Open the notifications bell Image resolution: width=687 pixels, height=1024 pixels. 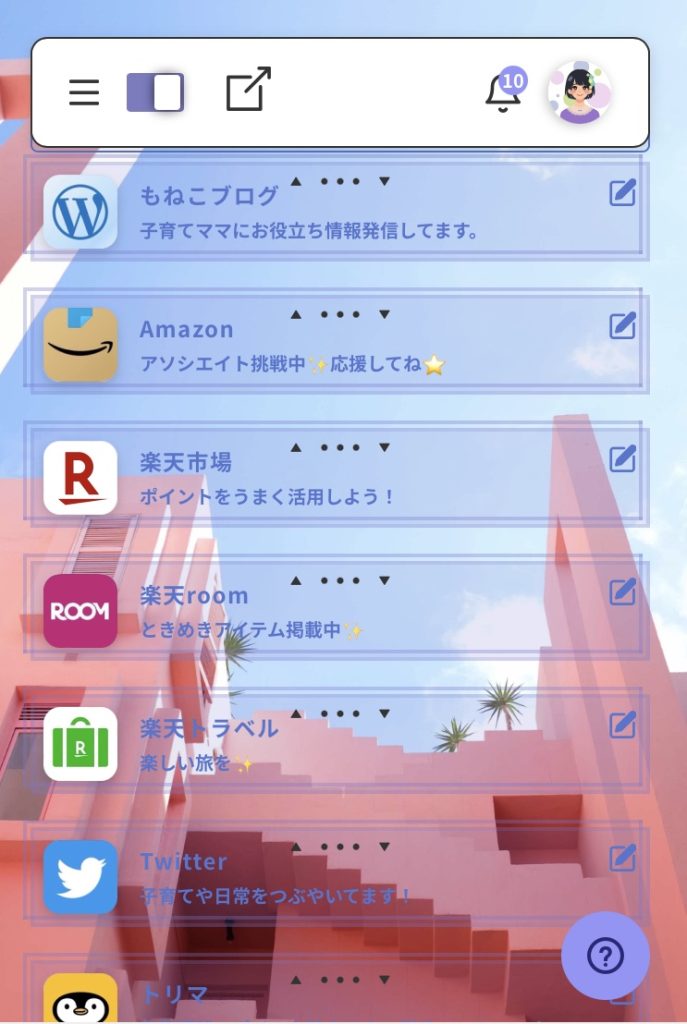pos(503,94)
